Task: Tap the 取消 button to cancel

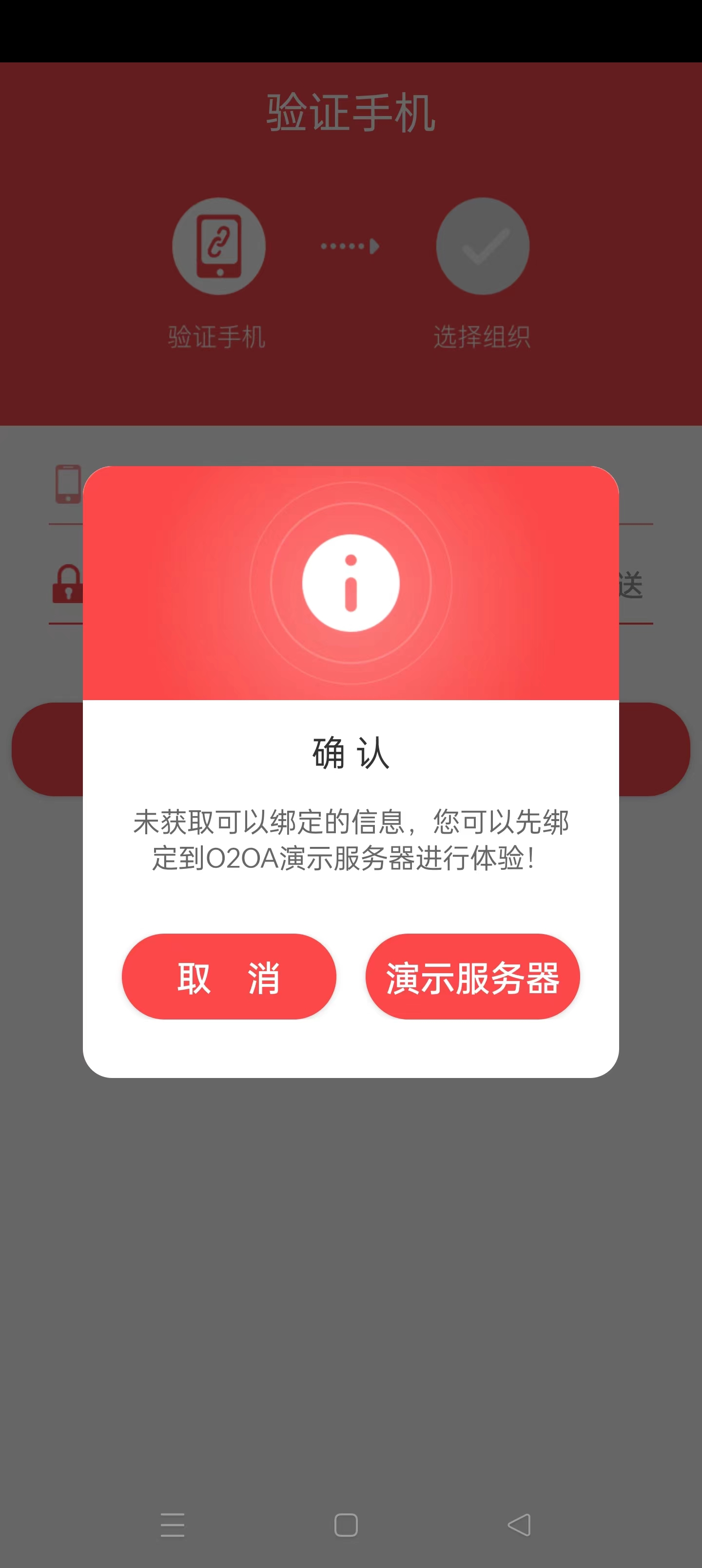Action: point(229,977)
